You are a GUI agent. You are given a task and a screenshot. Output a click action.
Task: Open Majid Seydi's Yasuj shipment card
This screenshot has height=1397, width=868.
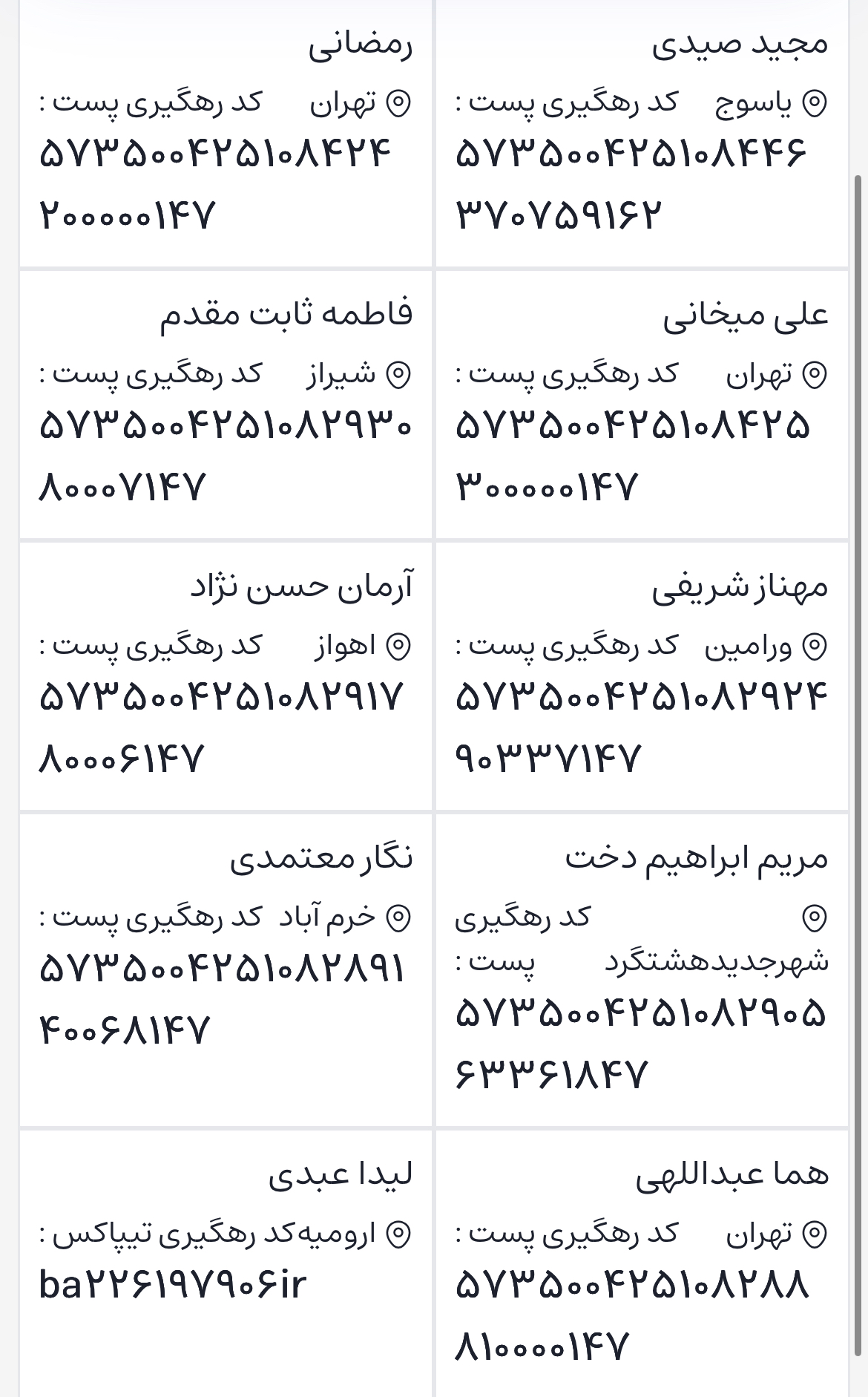642,134
